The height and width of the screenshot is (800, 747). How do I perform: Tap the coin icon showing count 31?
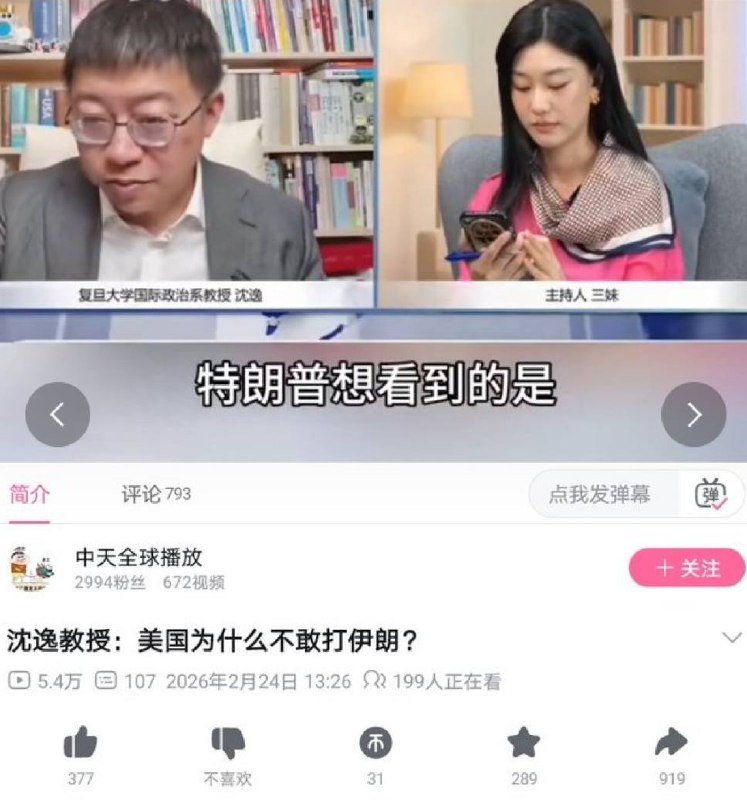coord(373,741)
